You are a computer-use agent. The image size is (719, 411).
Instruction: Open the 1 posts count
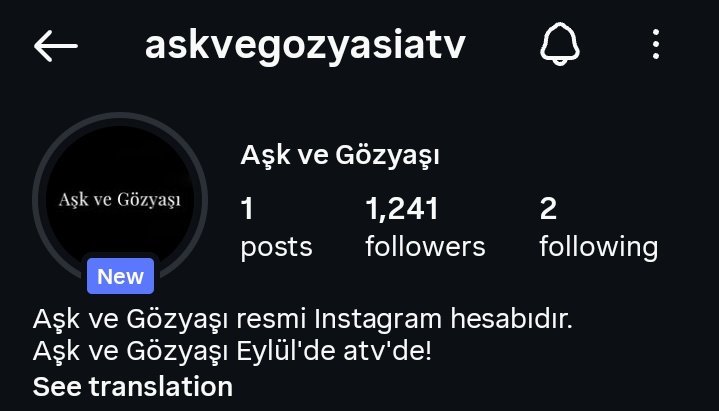click(276, 227)
